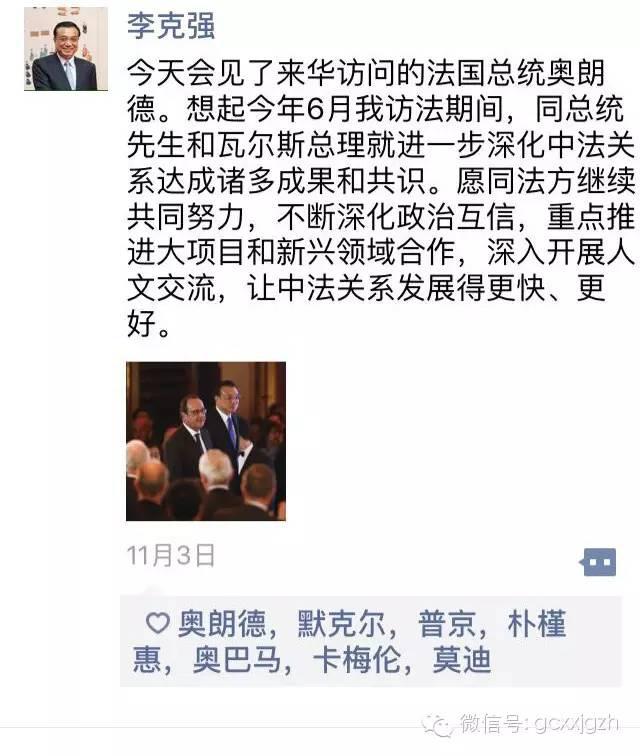This screenshot has width=640, height=756.
Task: Open 莫迪's profile from likes
Action: pos(461,661)
